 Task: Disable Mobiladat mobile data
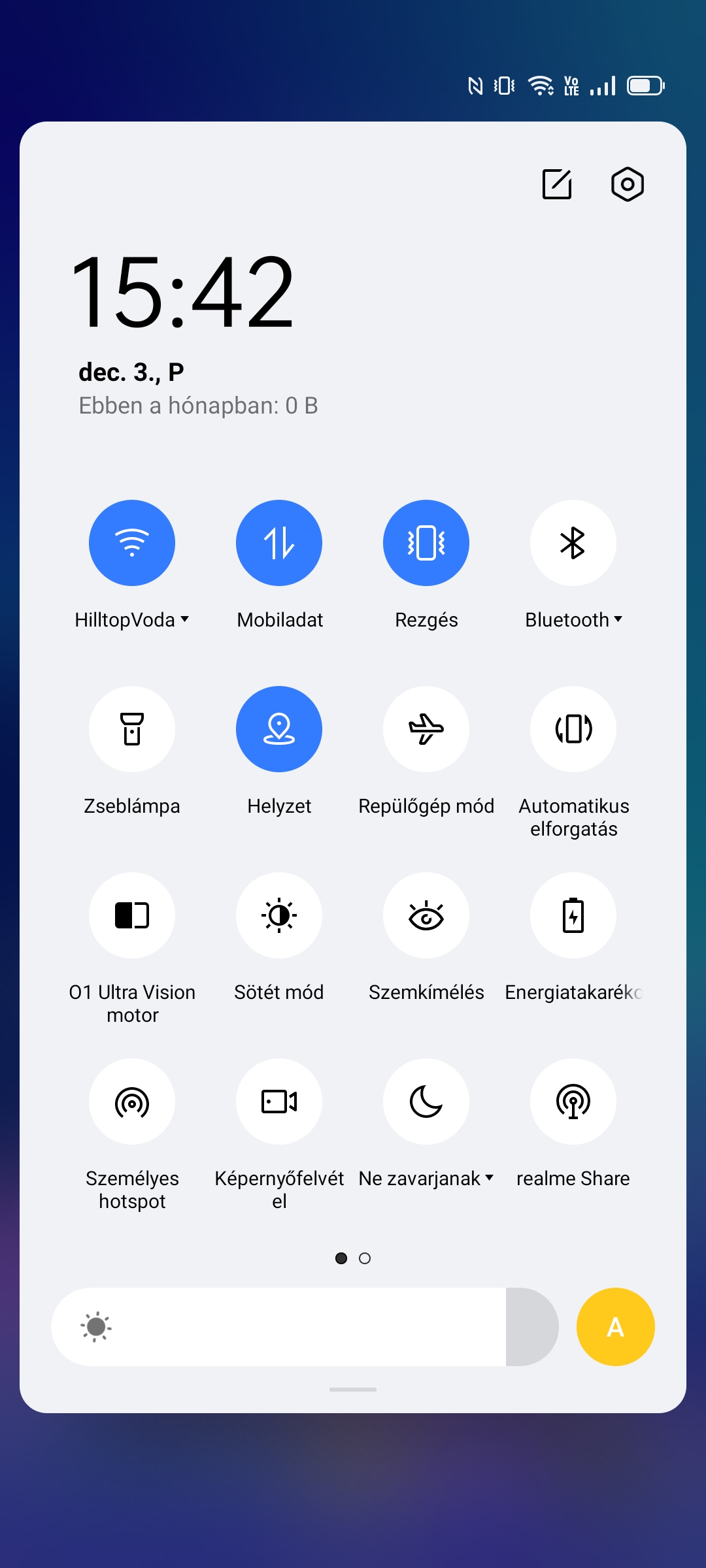pos(279,543)
